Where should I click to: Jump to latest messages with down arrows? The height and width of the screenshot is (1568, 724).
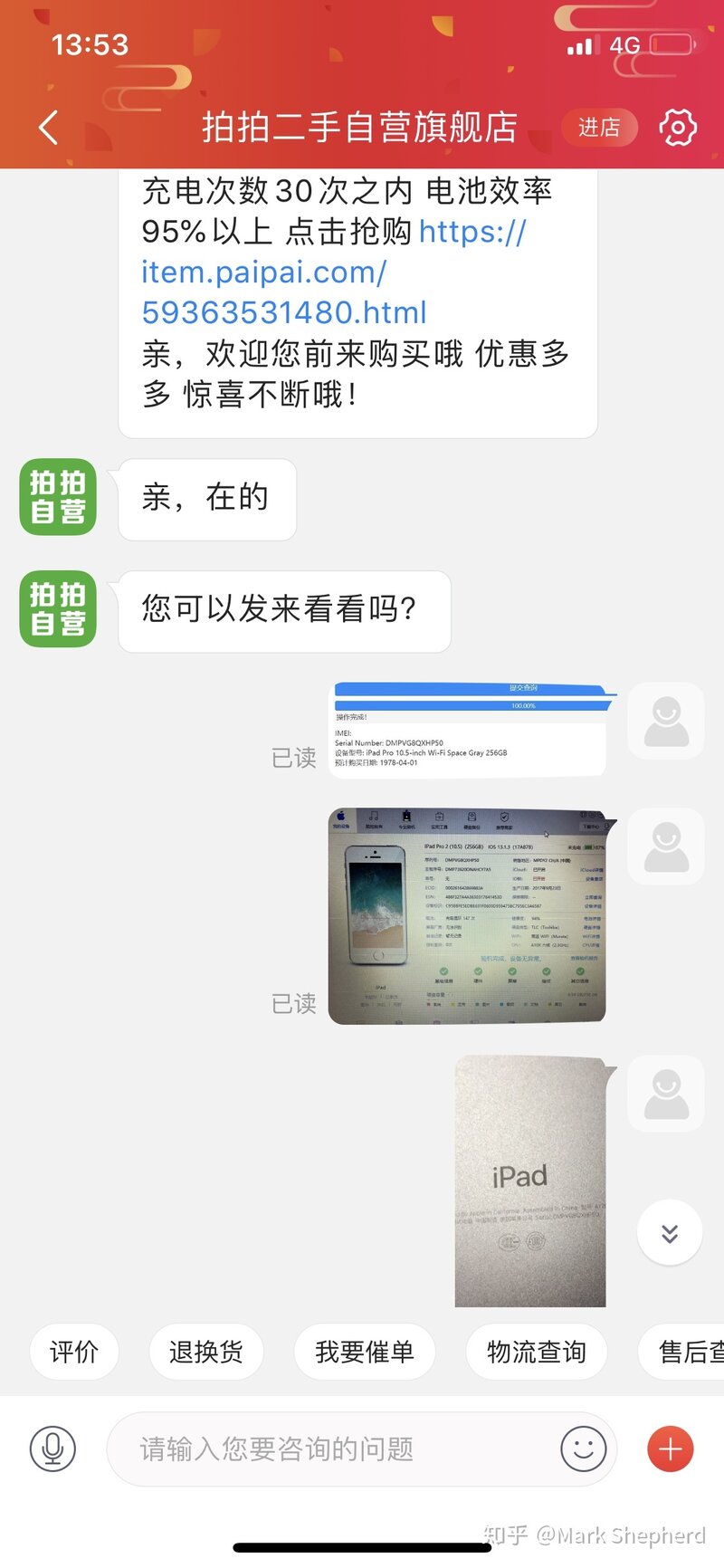(670, 1233)
